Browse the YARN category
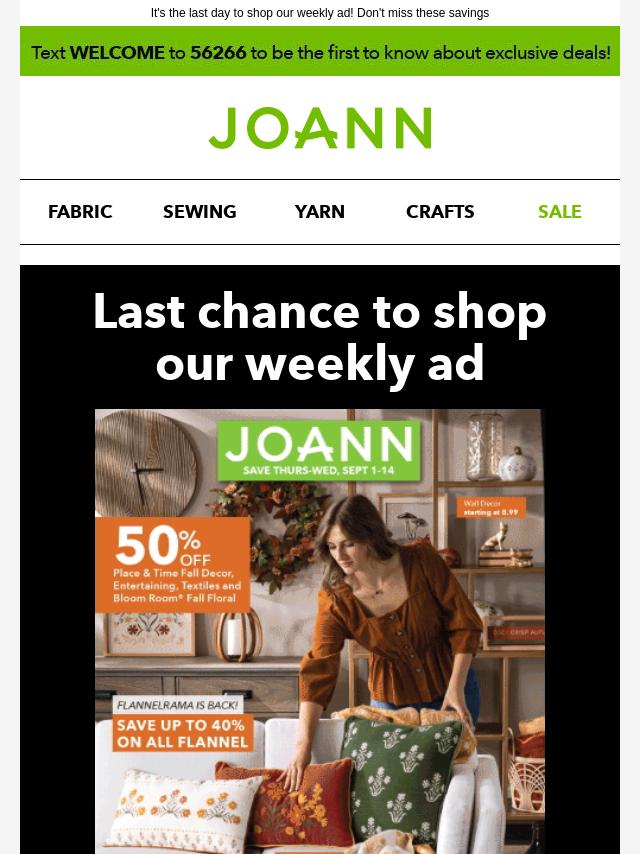 (320, 212)
